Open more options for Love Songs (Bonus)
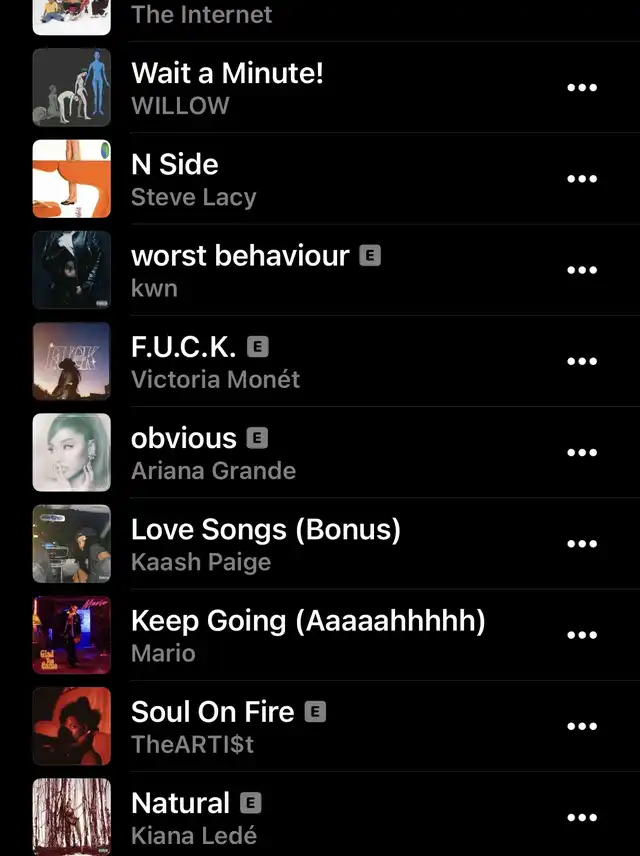640x856 pixels. click(582, 544)
